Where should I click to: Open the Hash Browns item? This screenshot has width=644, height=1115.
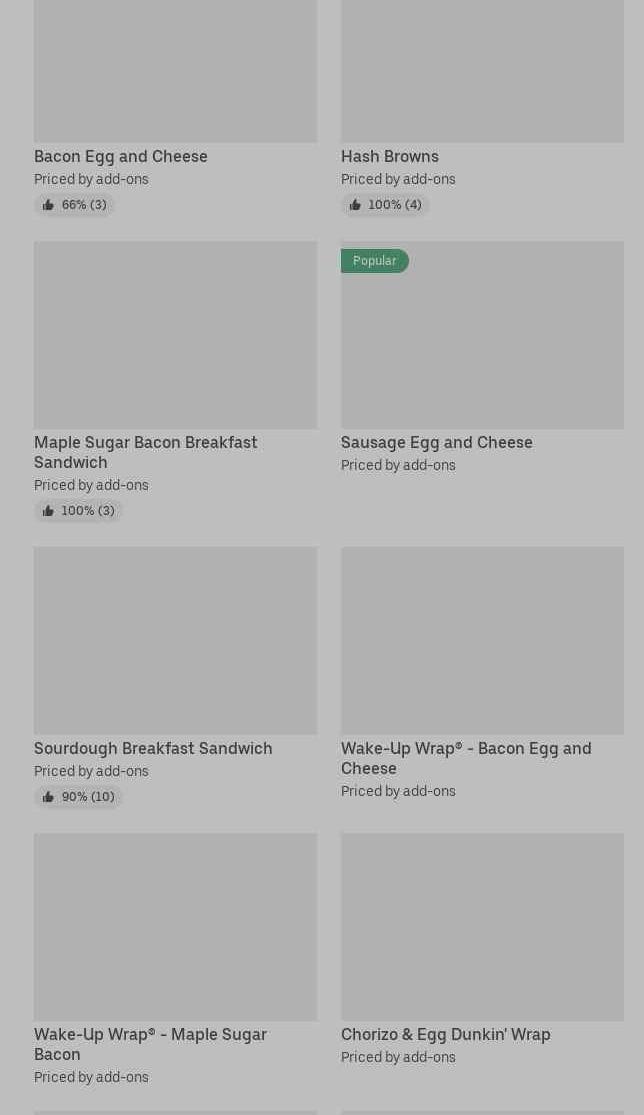point(482,108)
